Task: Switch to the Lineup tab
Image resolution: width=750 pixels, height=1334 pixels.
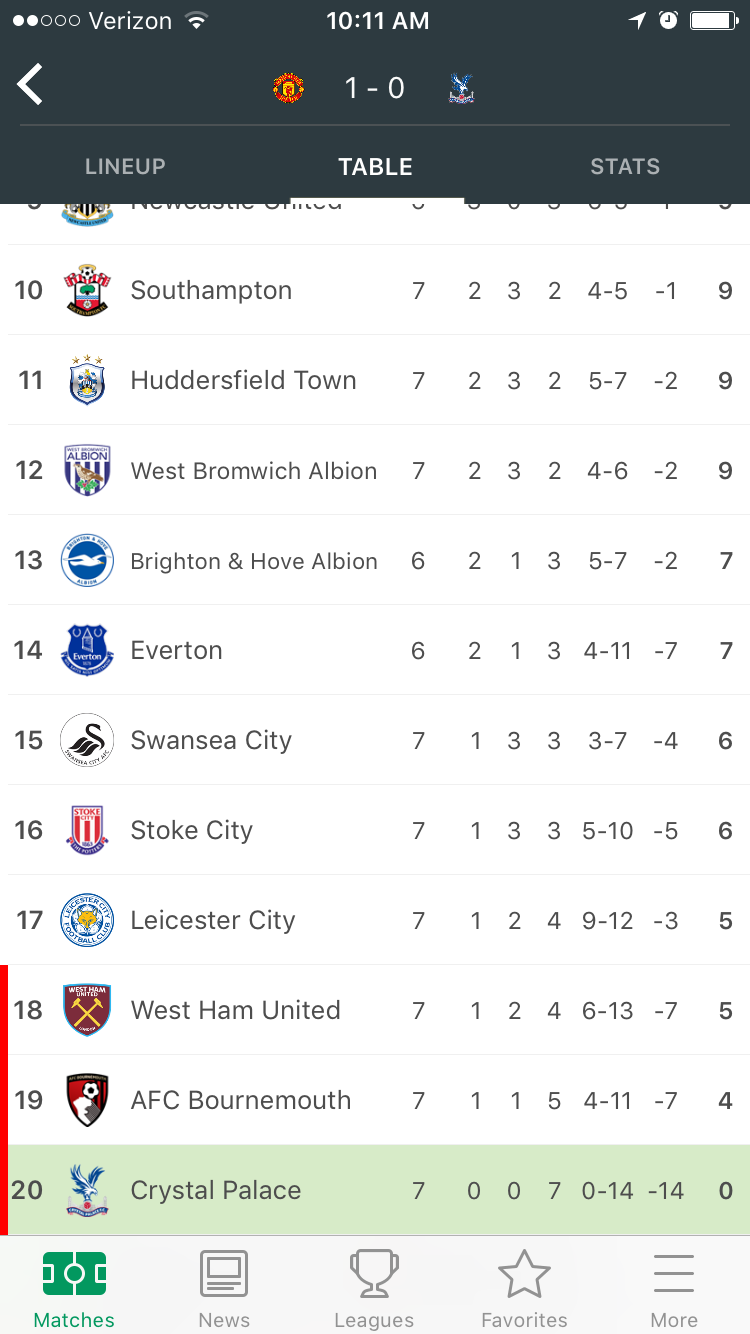Action: (x=125, y=167)
